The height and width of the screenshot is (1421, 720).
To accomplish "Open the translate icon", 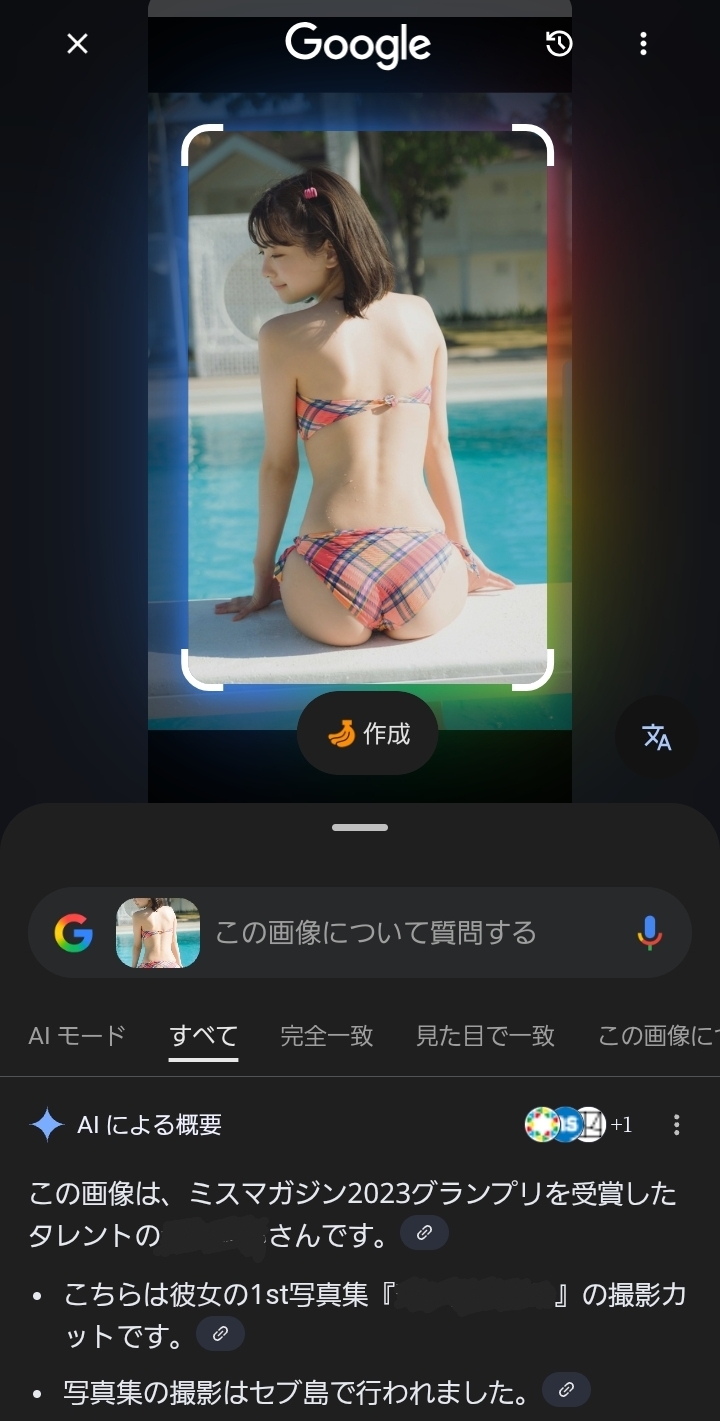I will pos(657,738).
